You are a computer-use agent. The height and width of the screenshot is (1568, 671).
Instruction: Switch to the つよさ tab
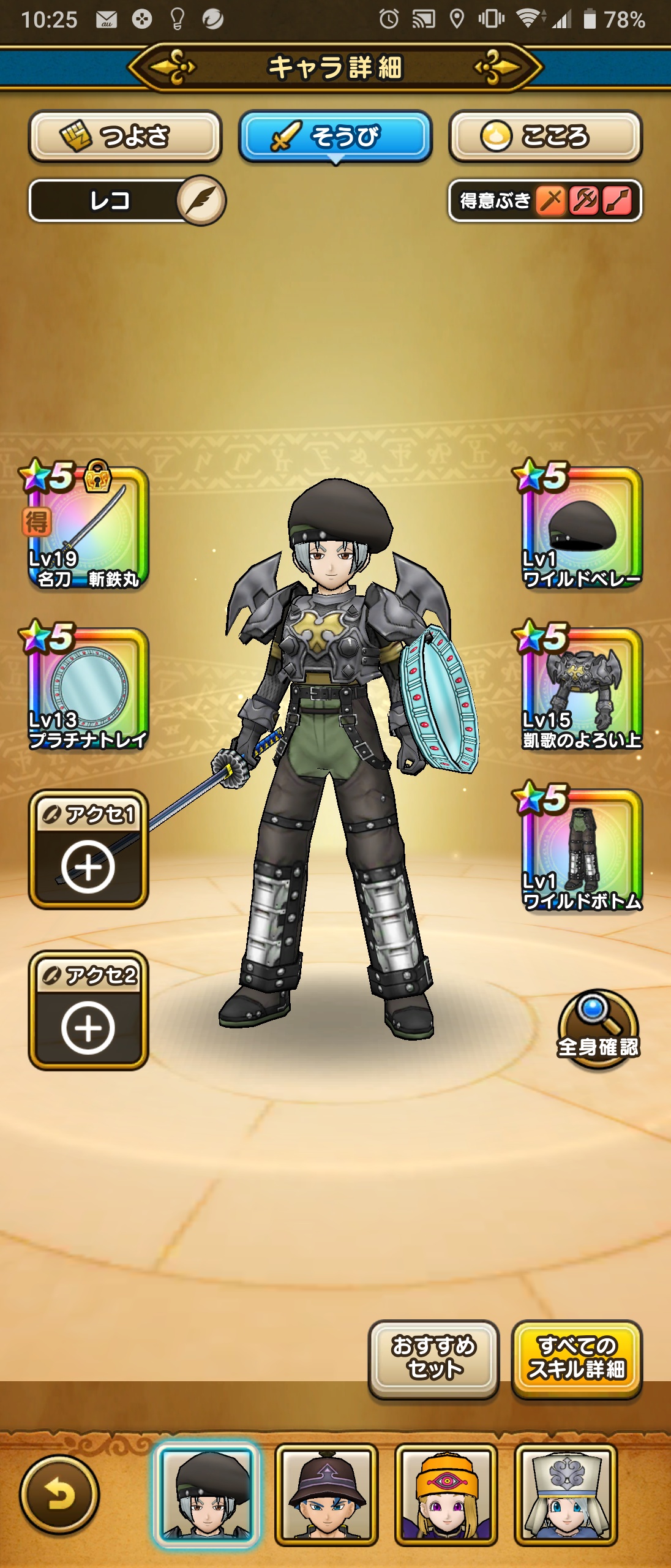tap(125, 136)
